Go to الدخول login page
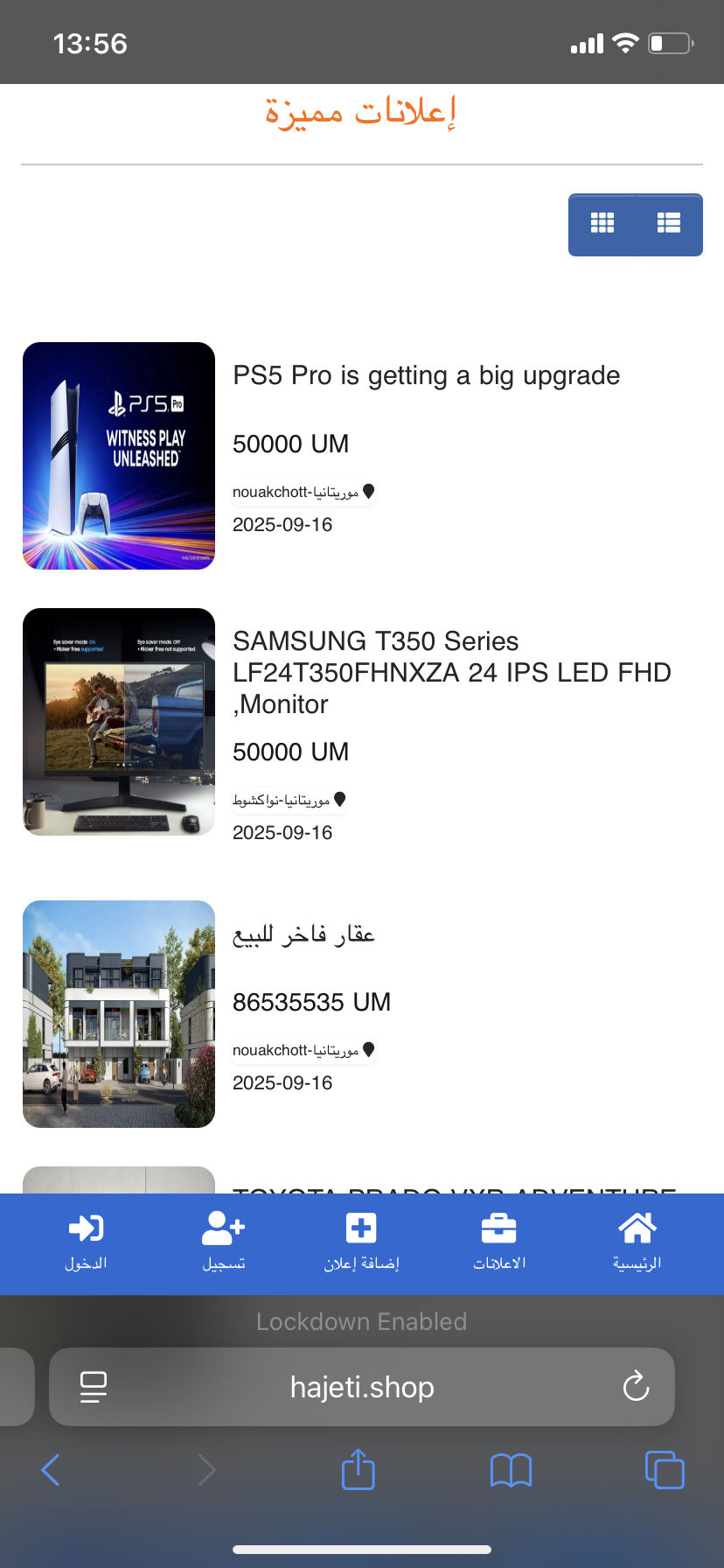724x1568 pixels. 86,1240
